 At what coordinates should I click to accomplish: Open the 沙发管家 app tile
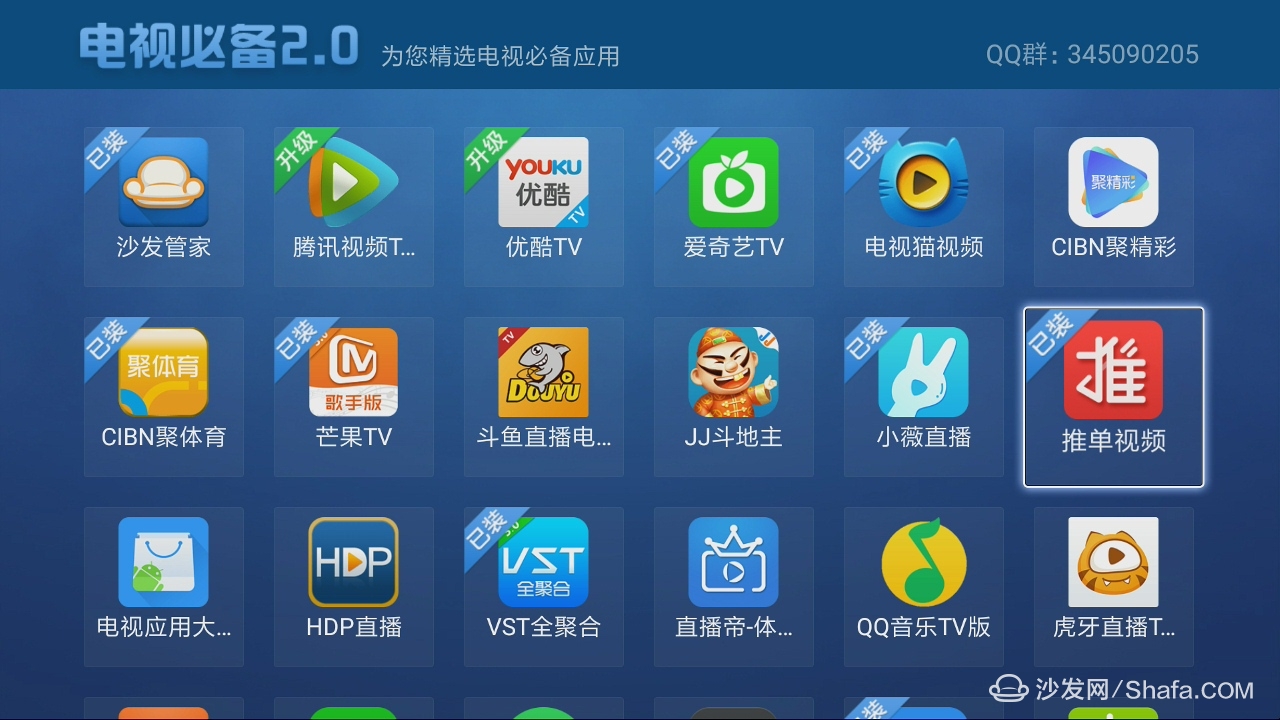tap(163, 206)
